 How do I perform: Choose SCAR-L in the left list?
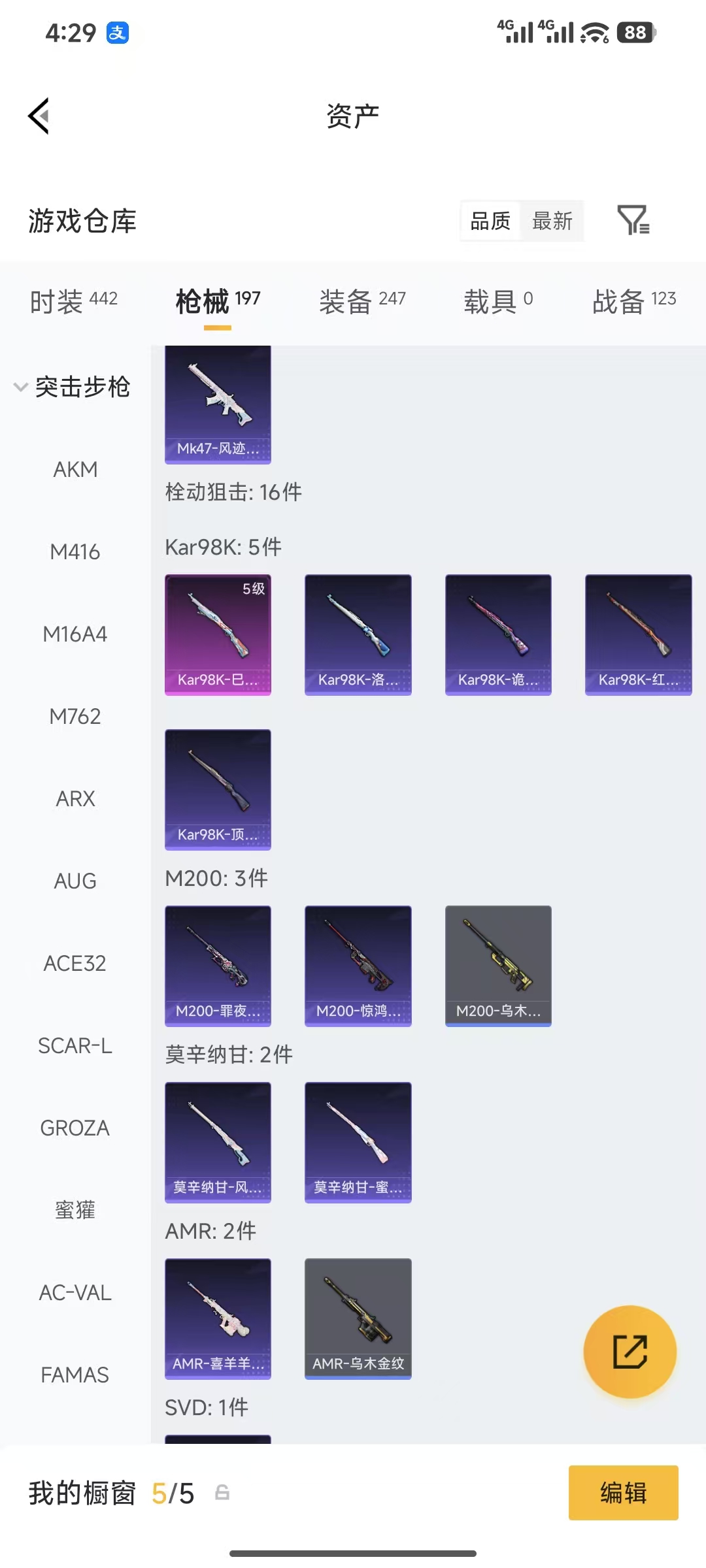[x=76, y=1045]
